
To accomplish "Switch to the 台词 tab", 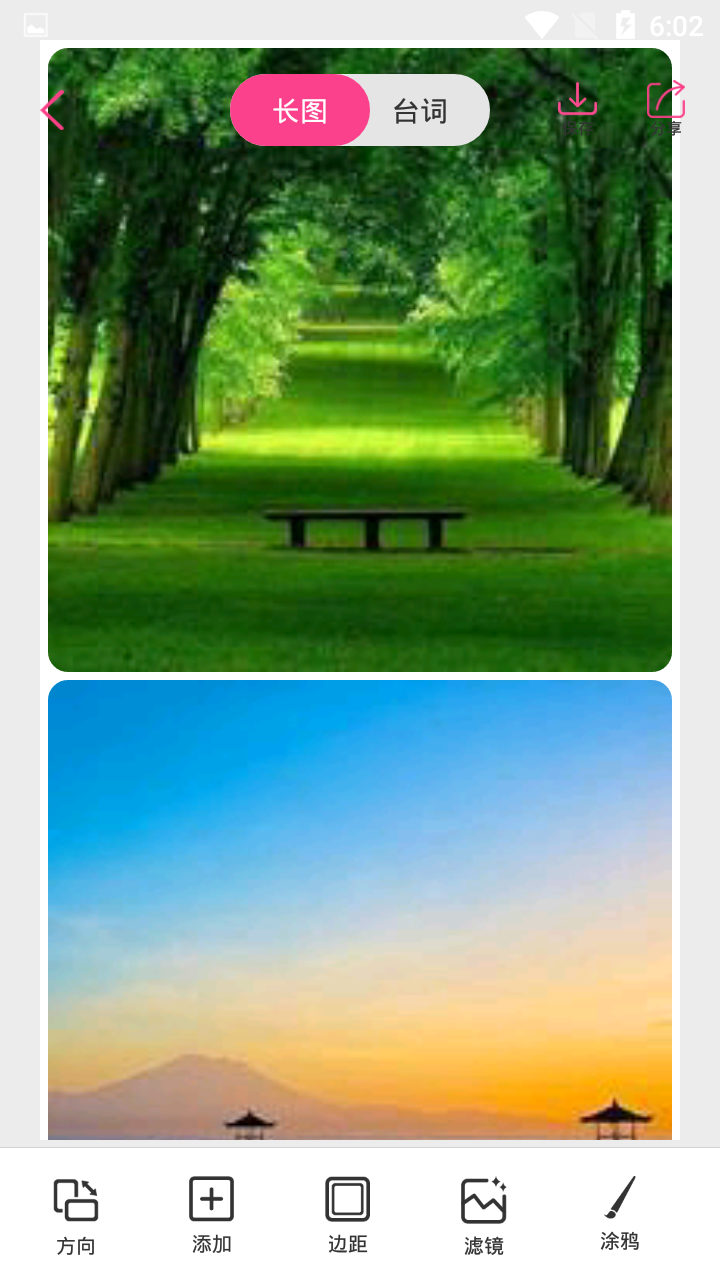I will (420, 110).
